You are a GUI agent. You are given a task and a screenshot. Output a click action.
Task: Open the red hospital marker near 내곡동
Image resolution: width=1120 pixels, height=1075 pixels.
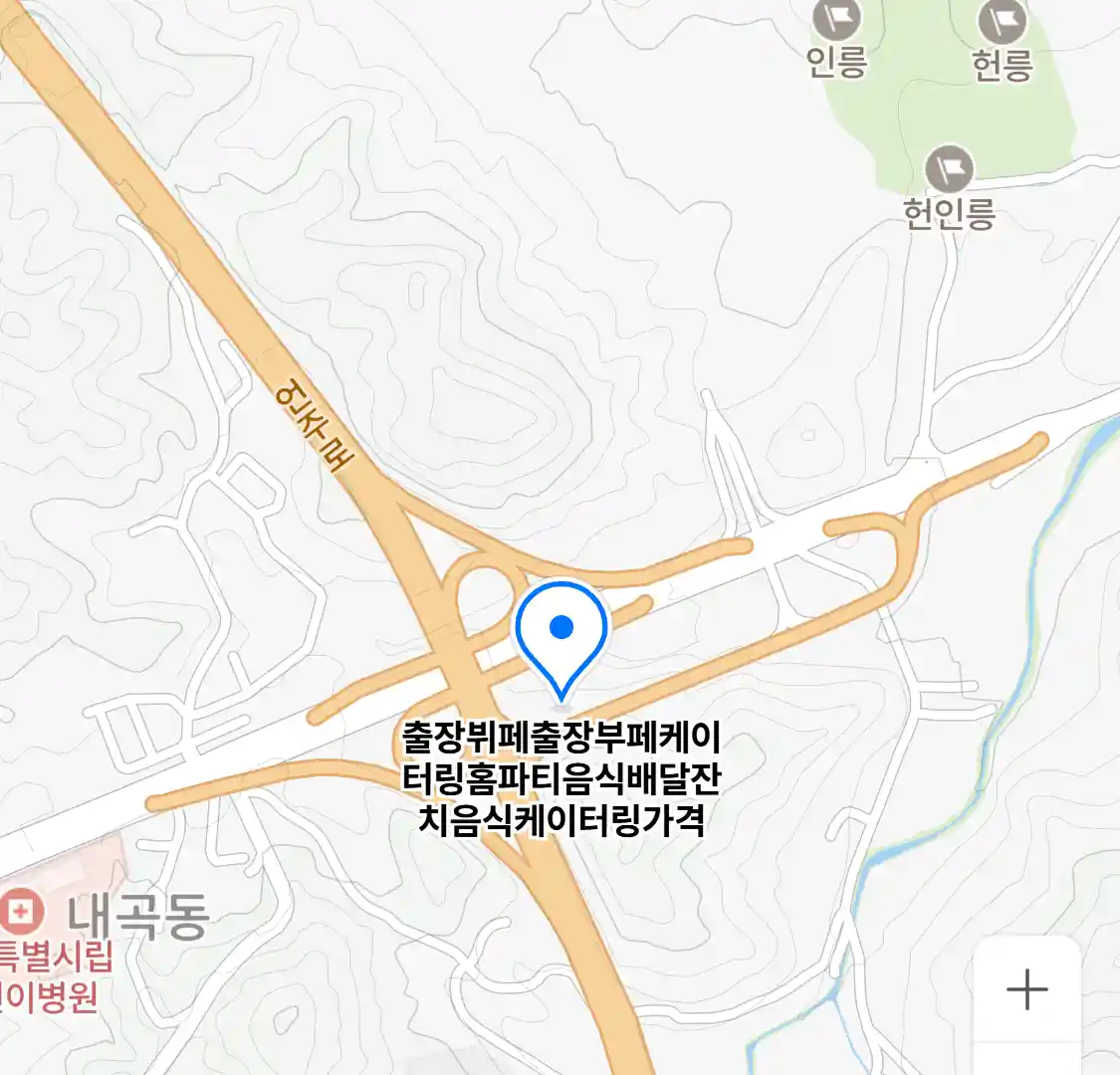pos(19,911)
